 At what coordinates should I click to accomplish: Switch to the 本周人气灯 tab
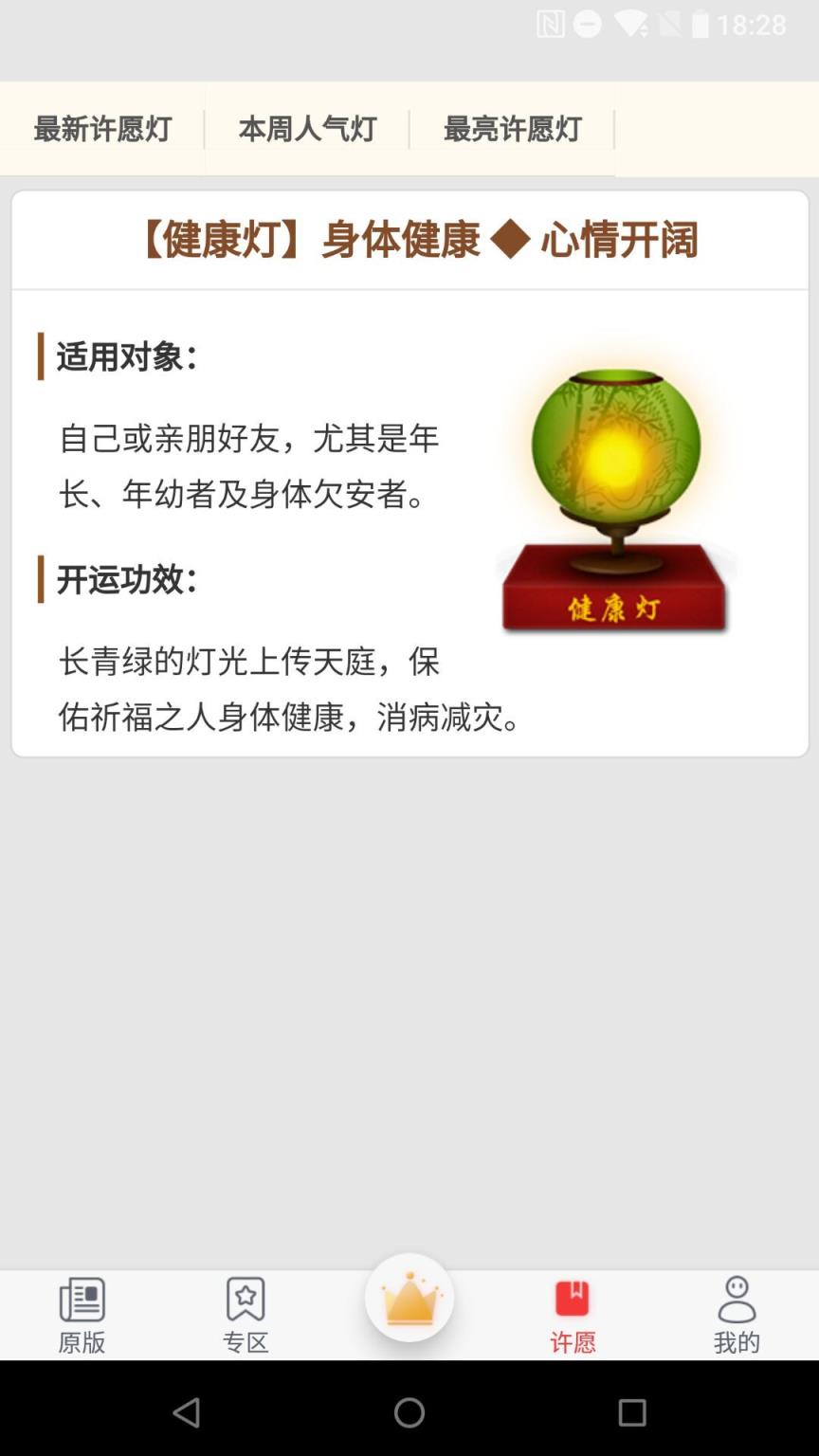pyautogui.click(x=307, y=129)
